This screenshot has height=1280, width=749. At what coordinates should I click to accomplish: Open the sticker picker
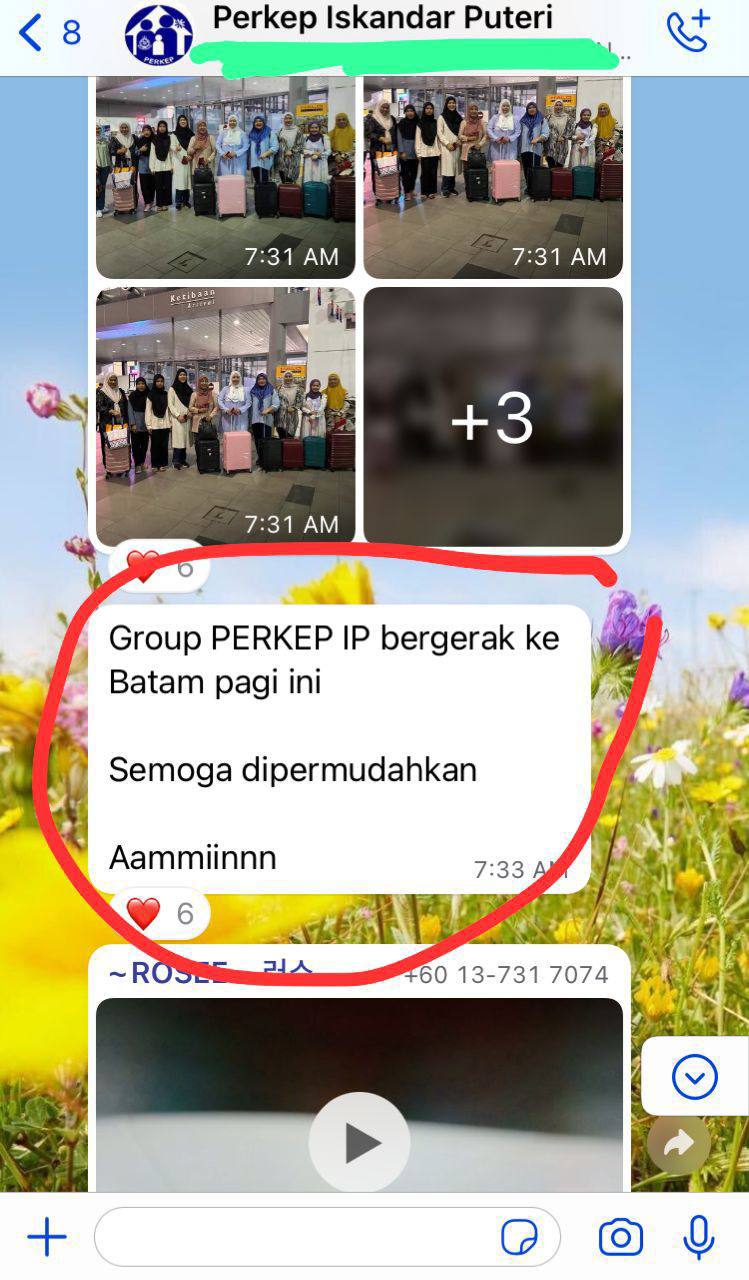pyautogui.click(x=519, y=1238)
